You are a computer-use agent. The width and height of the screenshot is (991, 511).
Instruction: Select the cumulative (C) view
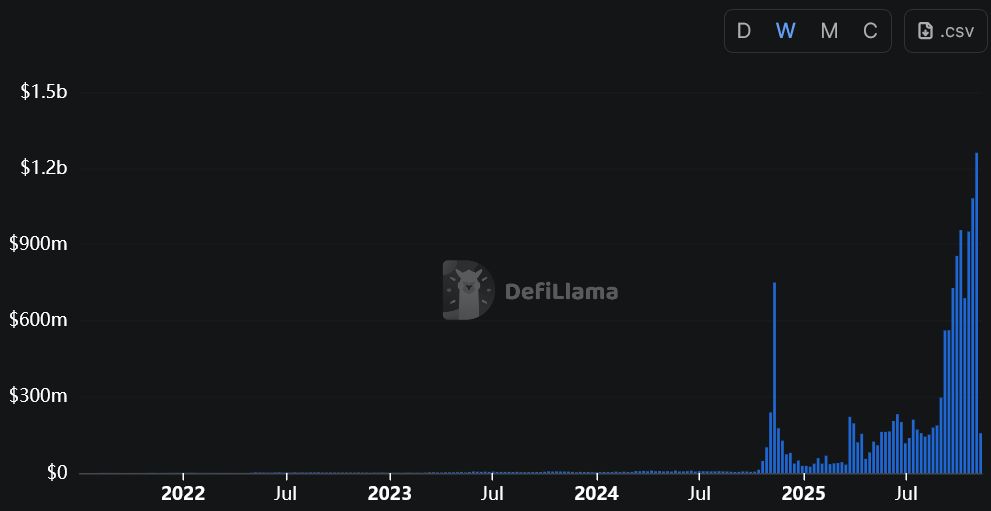point(870,31)
